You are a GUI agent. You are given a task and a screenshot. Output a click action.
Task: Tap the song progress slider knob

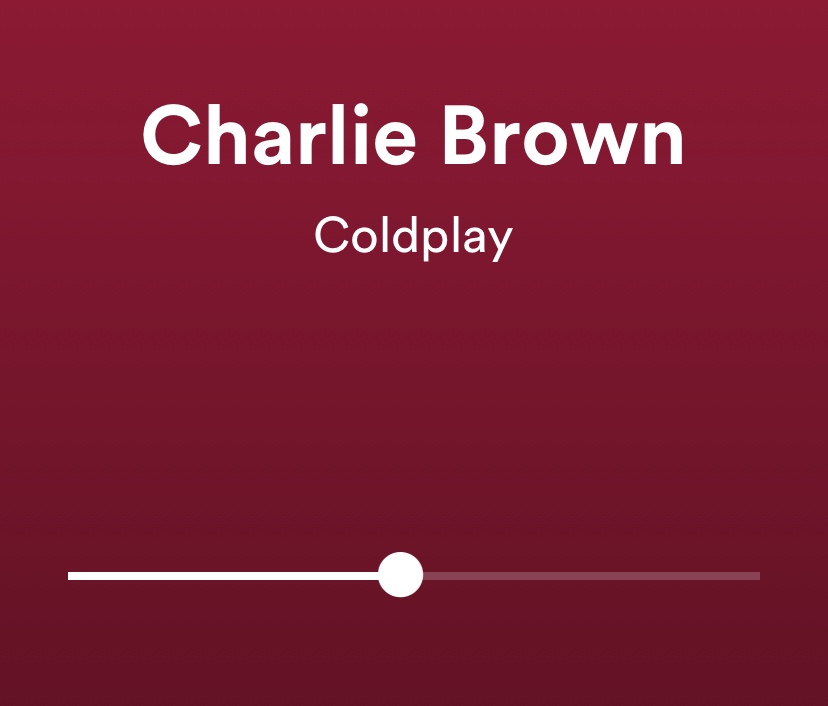pos(401,575)
